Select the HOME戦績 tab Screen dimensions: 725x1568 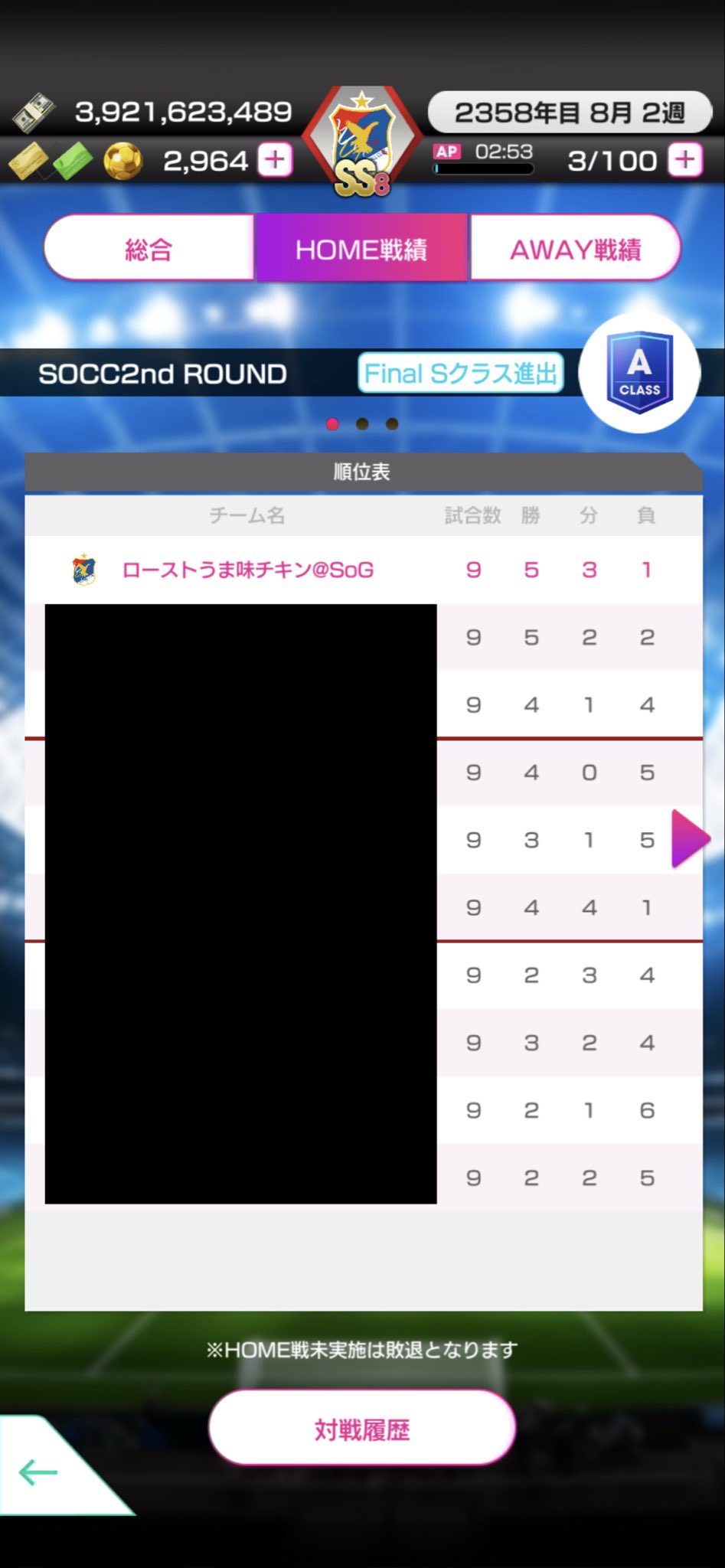(x=361, y=249)
